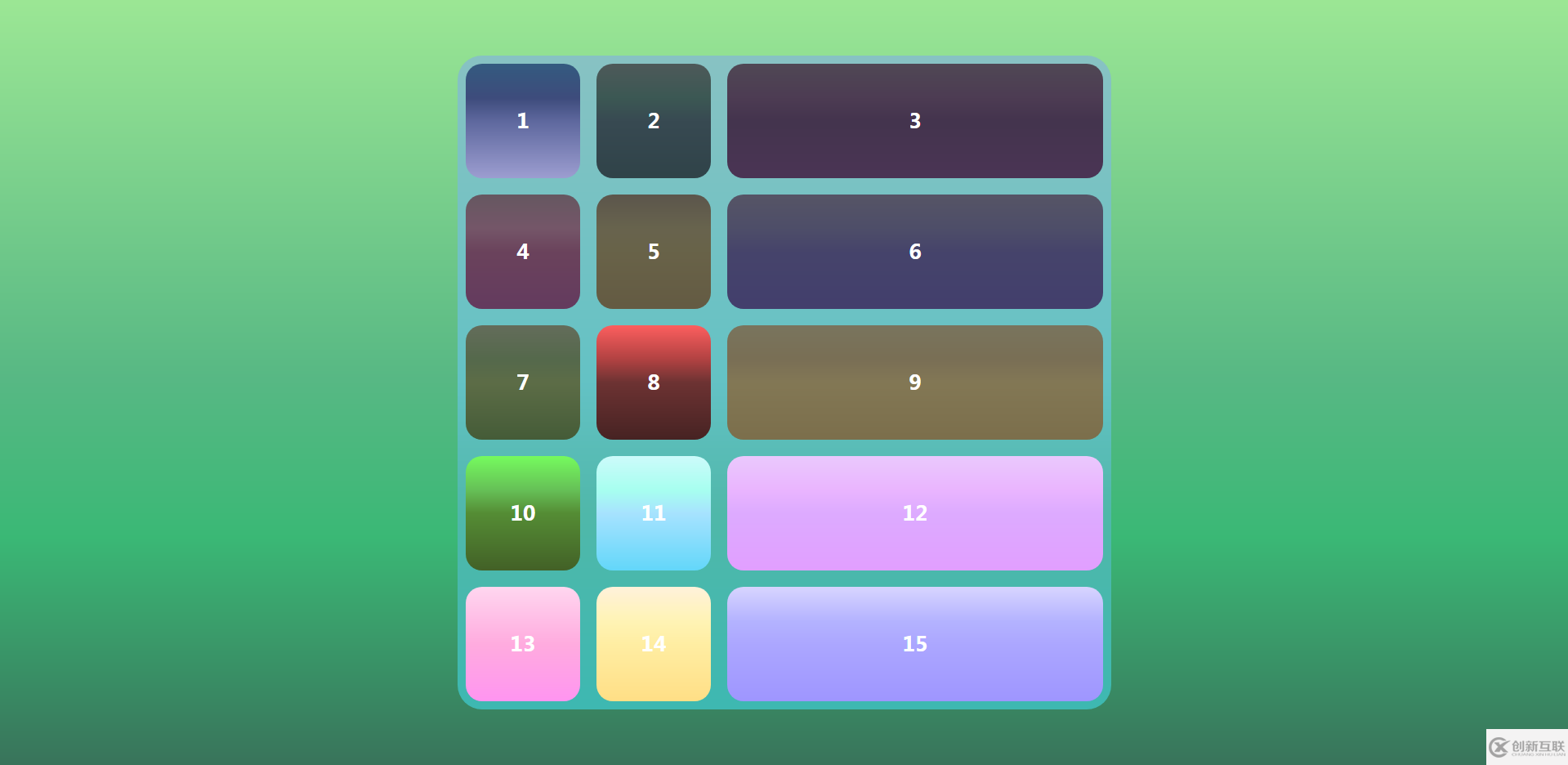Image resolution: width=1568 pixels, height=765 pixels.
Task: Select the pink tile 13
Action: coord(523,644)
